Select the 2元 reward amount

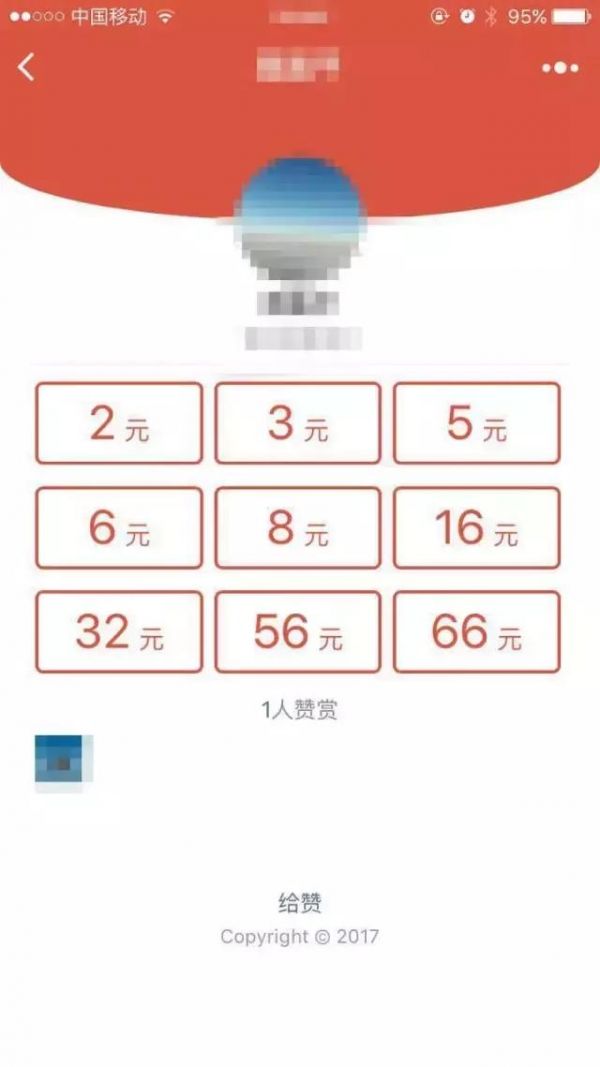119,423
